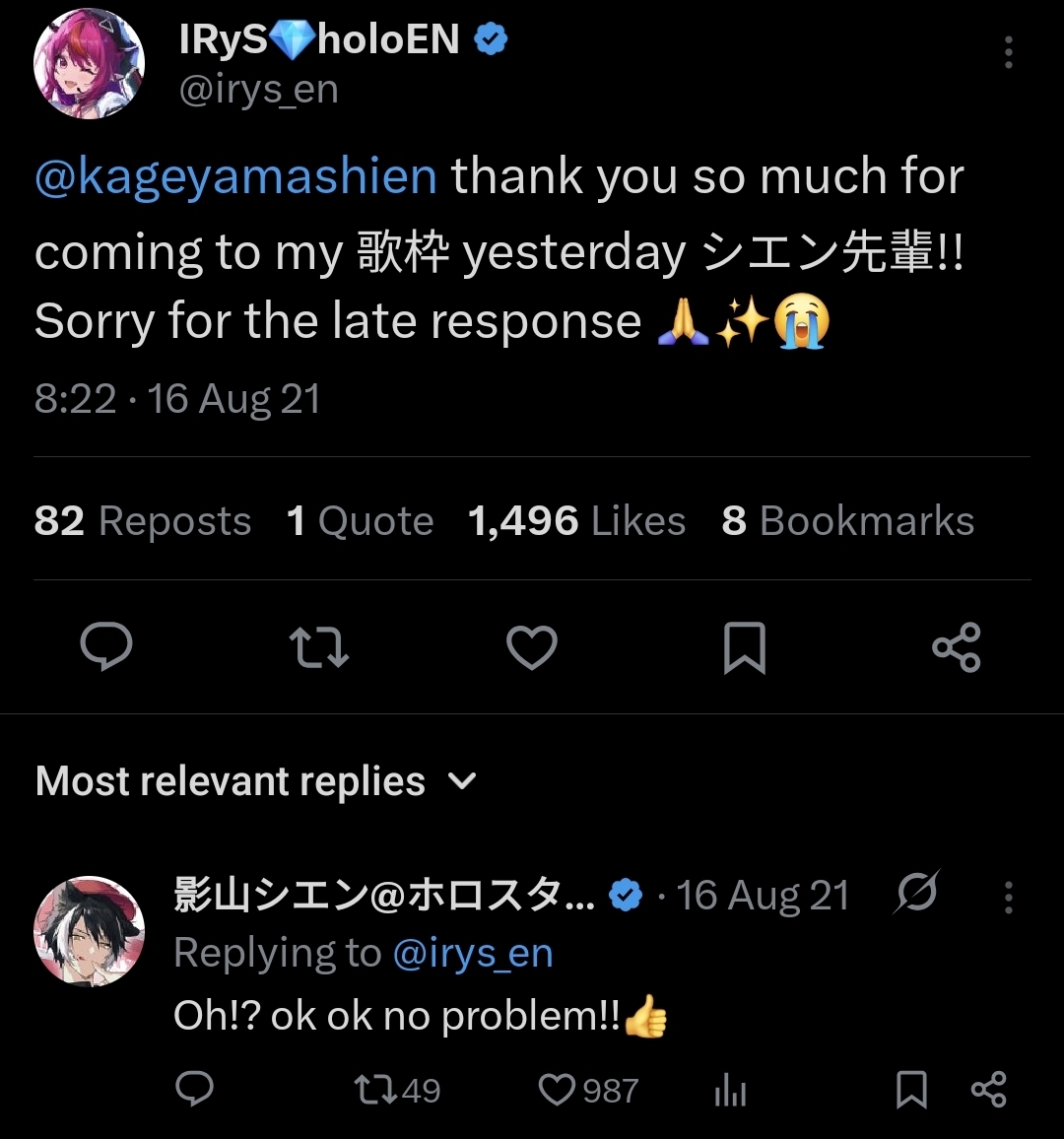This screenshot has height=1139, width=1064.
Task: Open overflow menu on IRyS's post
Action: pyautogui.click(x=1008, y=53)
